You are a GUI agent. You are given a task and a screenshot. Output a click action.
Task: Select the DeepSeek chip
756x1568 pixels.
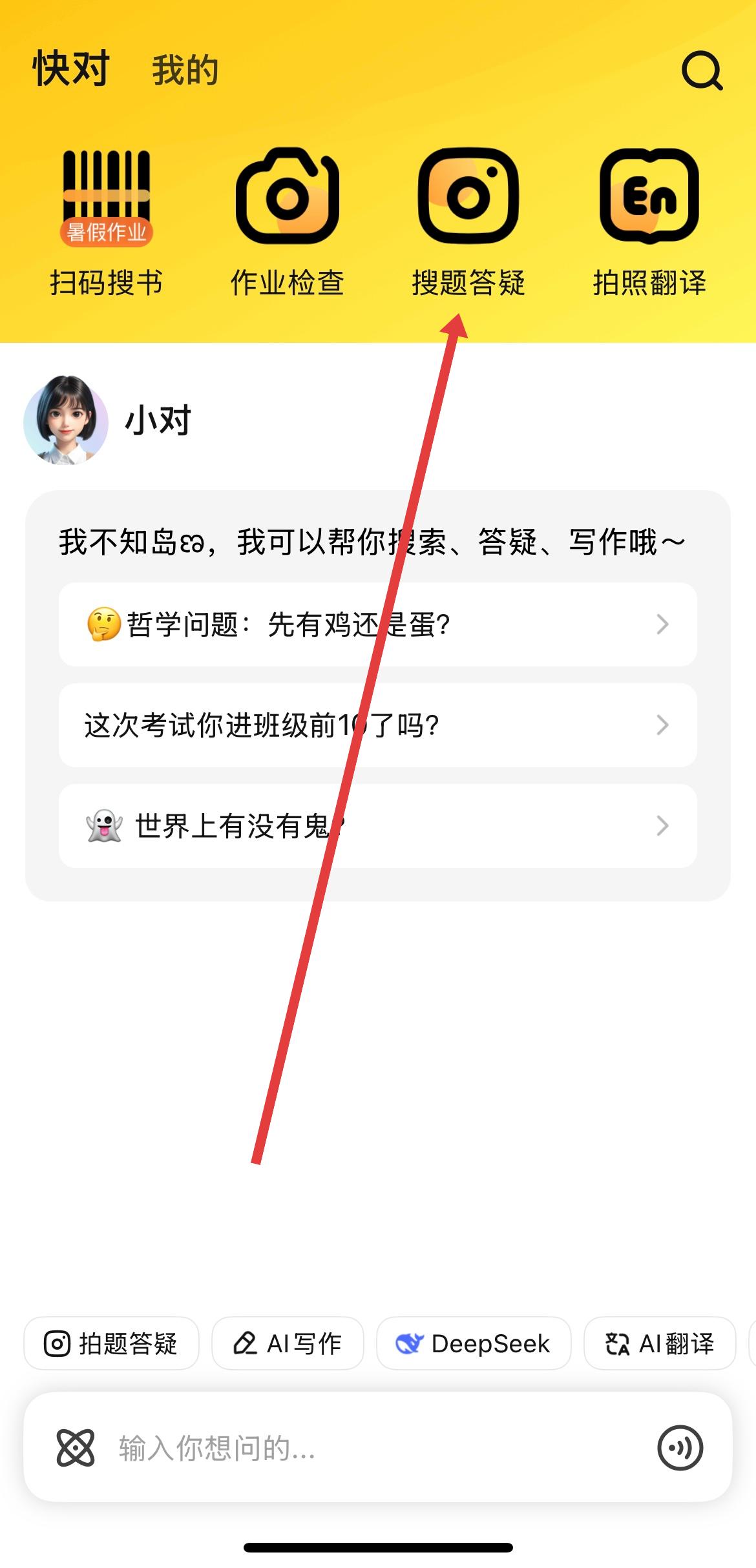(474, 1344)
